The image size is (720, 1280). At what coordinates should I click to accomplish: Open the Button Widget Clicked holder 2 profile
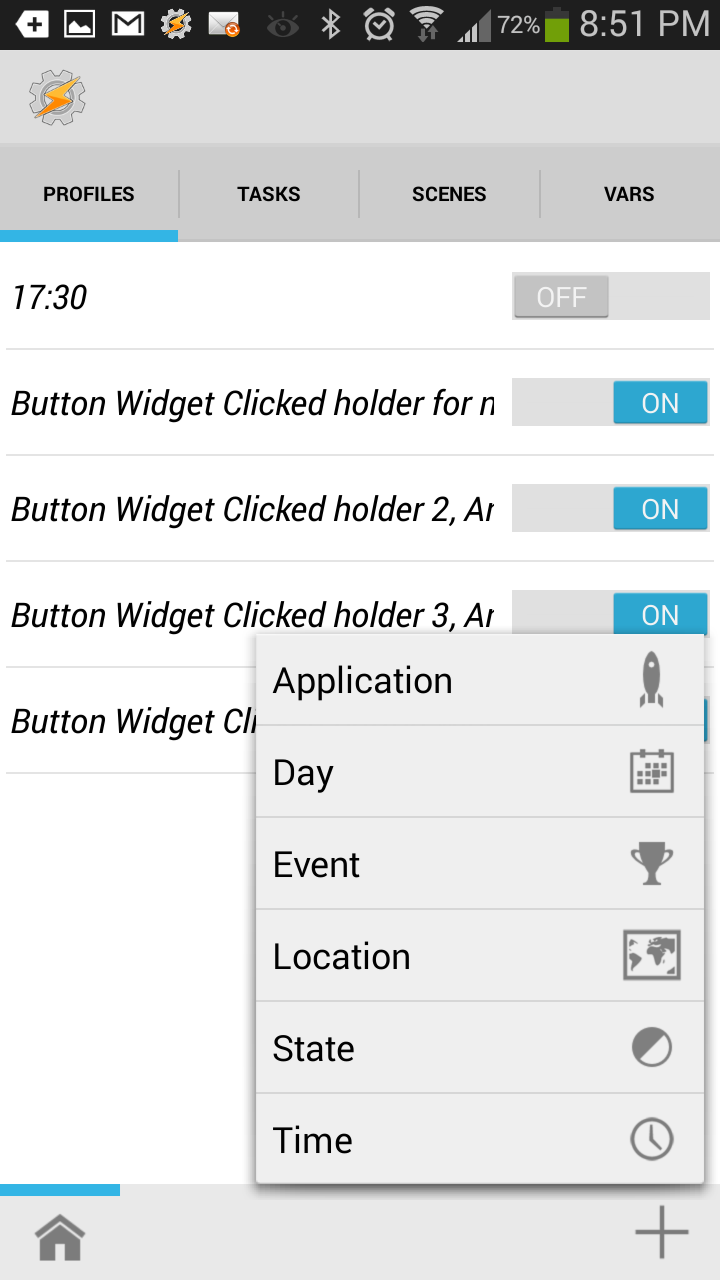(252, 509)
